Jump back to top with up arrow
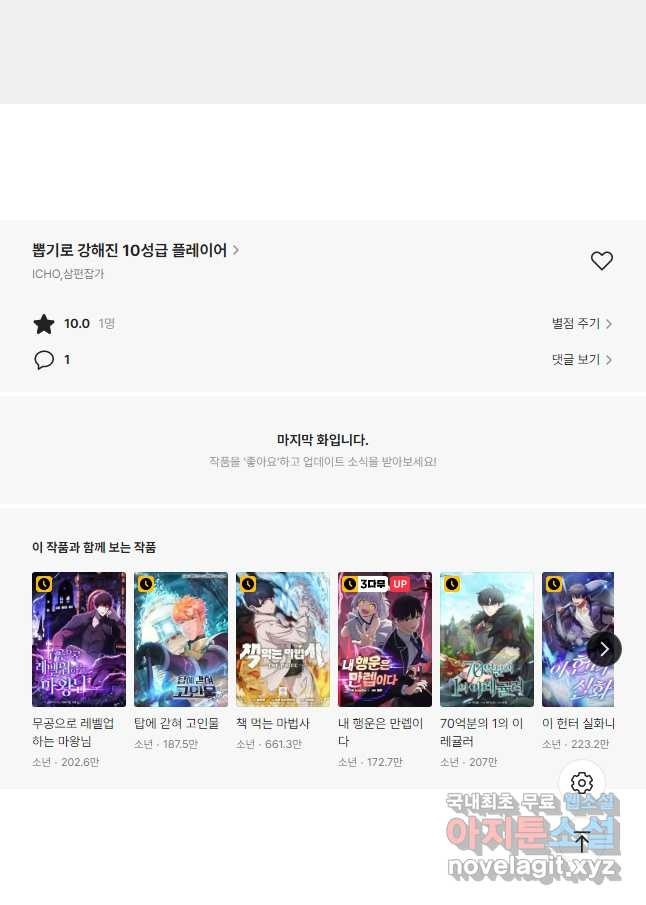Viewport: 646px width, 905px height. [x=582, y=842]
